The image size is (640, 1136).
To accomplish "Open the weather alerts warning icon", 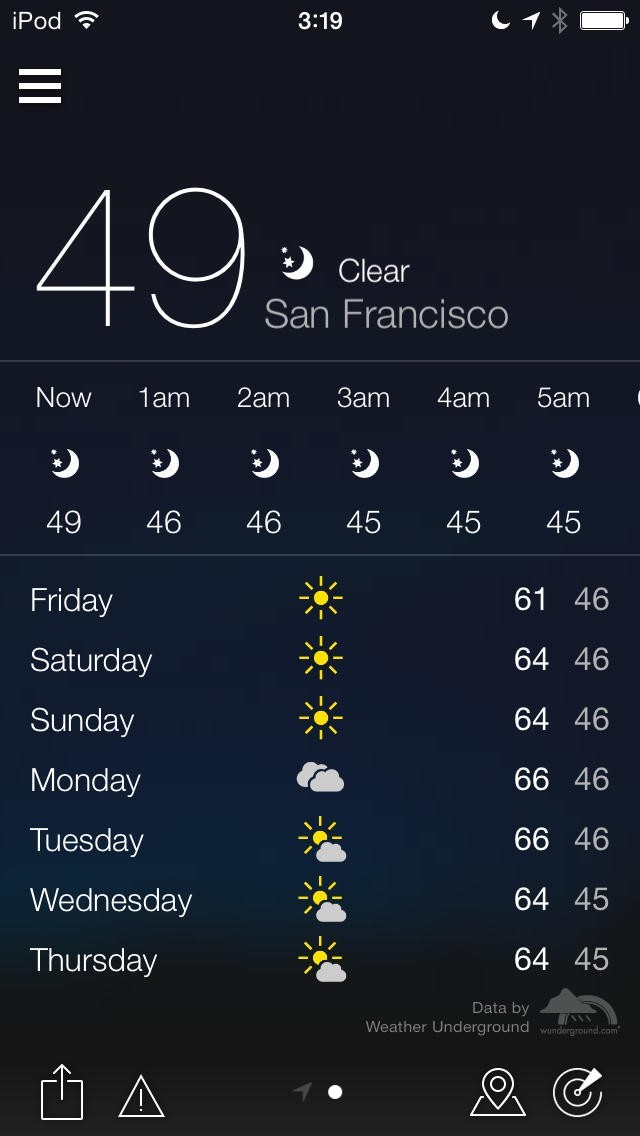I will point(141,1094).
